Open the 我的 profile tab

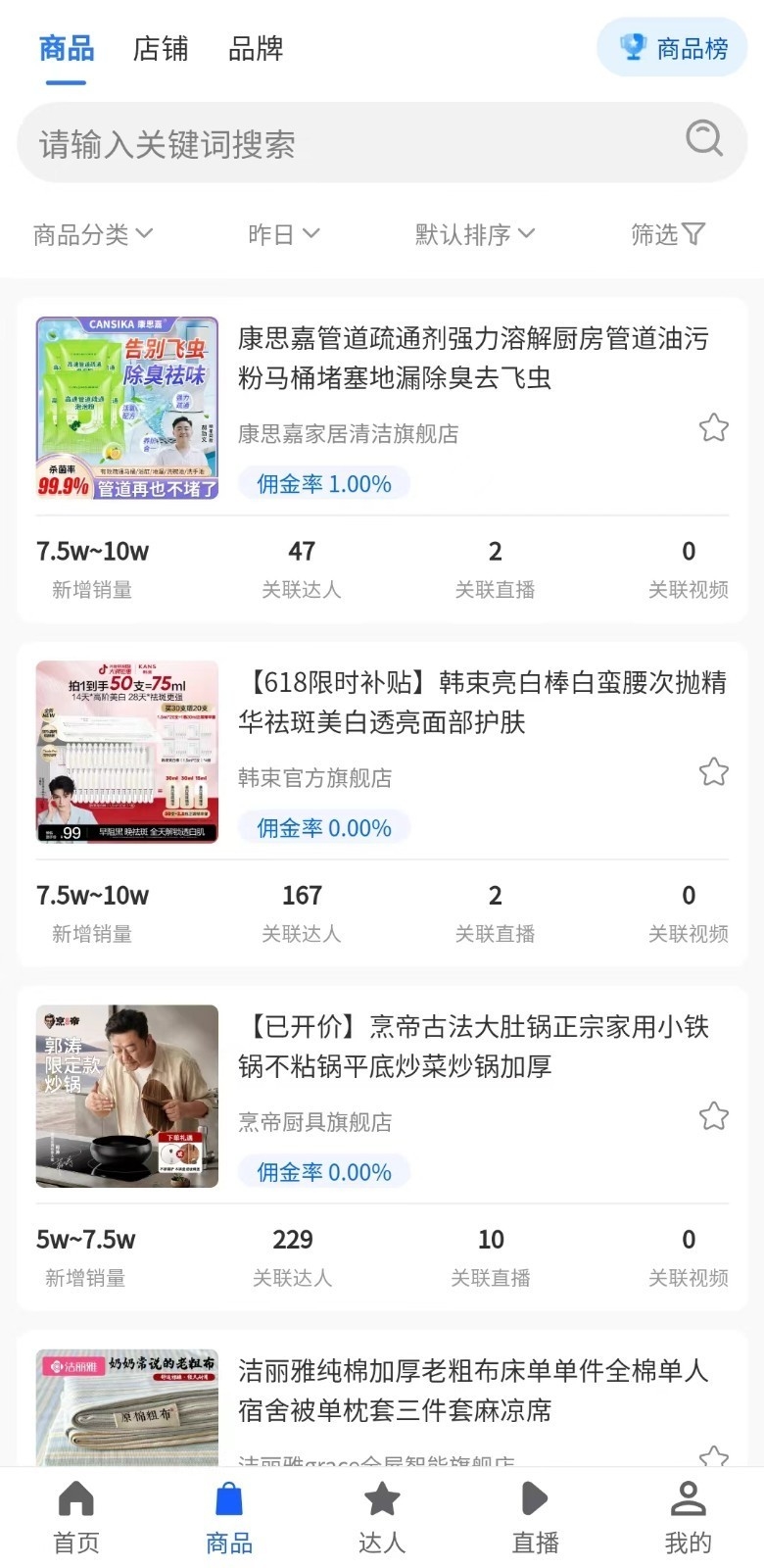688,1517
